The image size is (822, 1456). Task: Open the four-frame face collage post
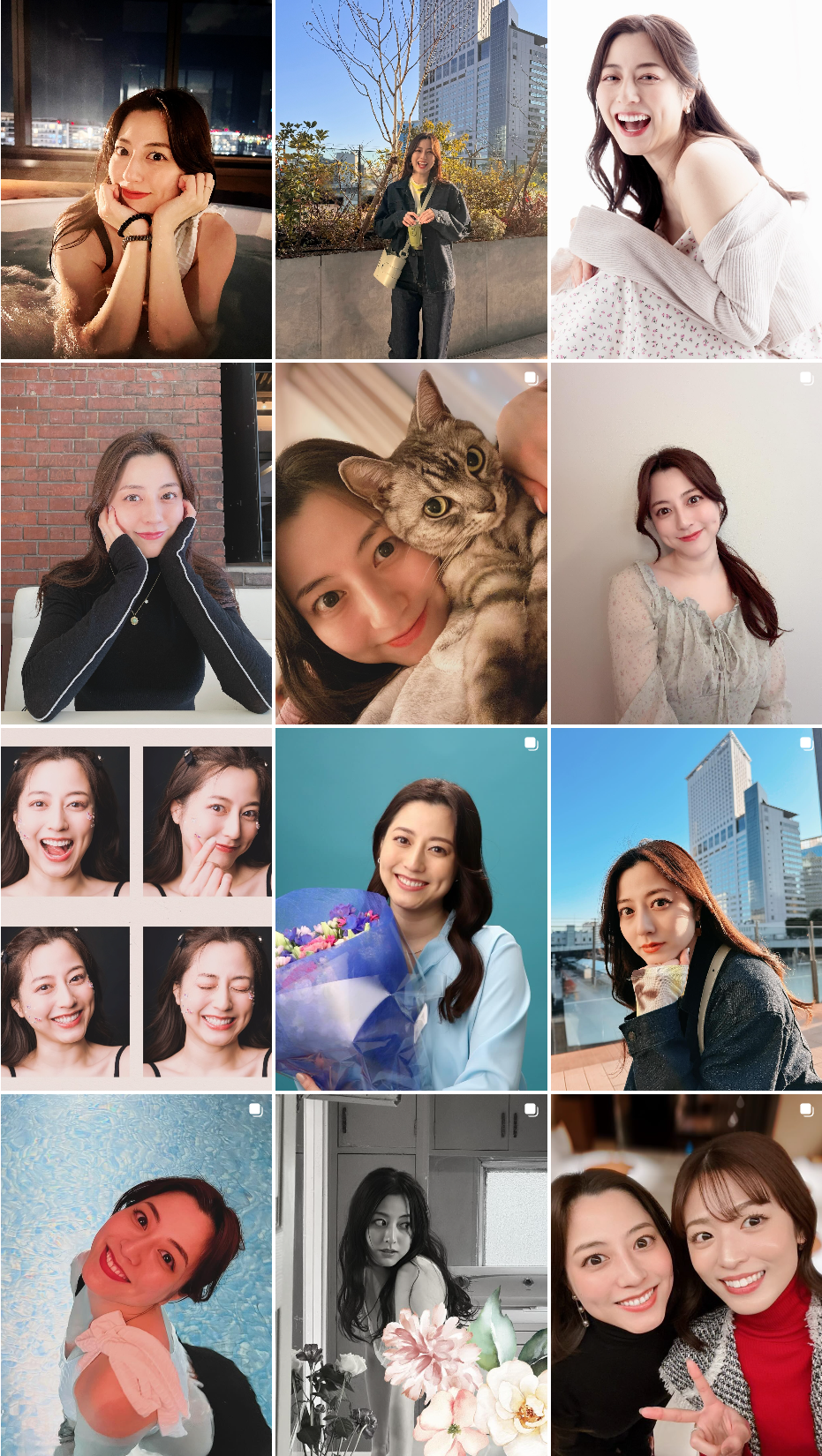136,909
